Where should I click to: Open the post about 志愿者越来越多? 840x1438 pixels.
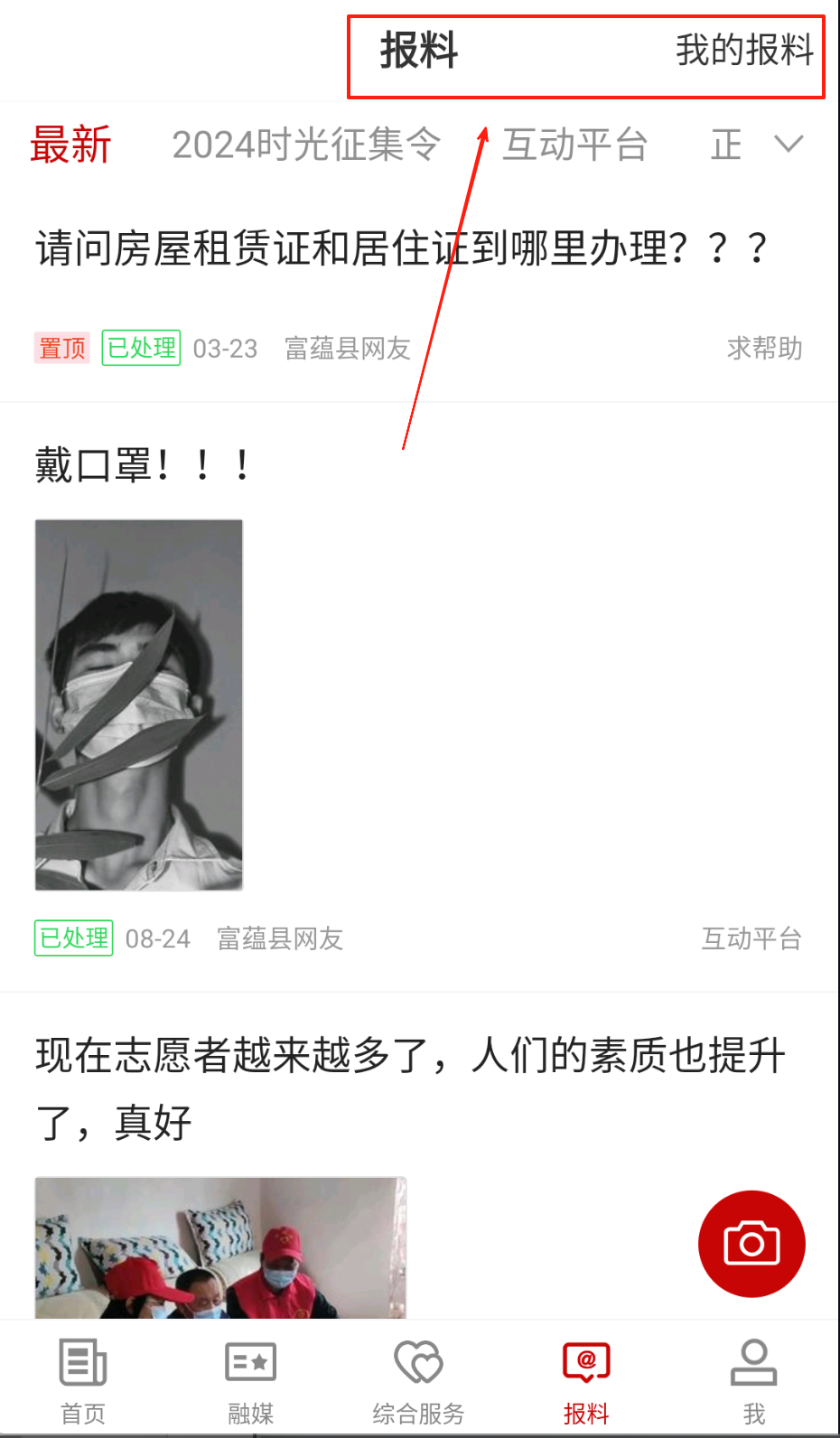(x=410, y=1088)
